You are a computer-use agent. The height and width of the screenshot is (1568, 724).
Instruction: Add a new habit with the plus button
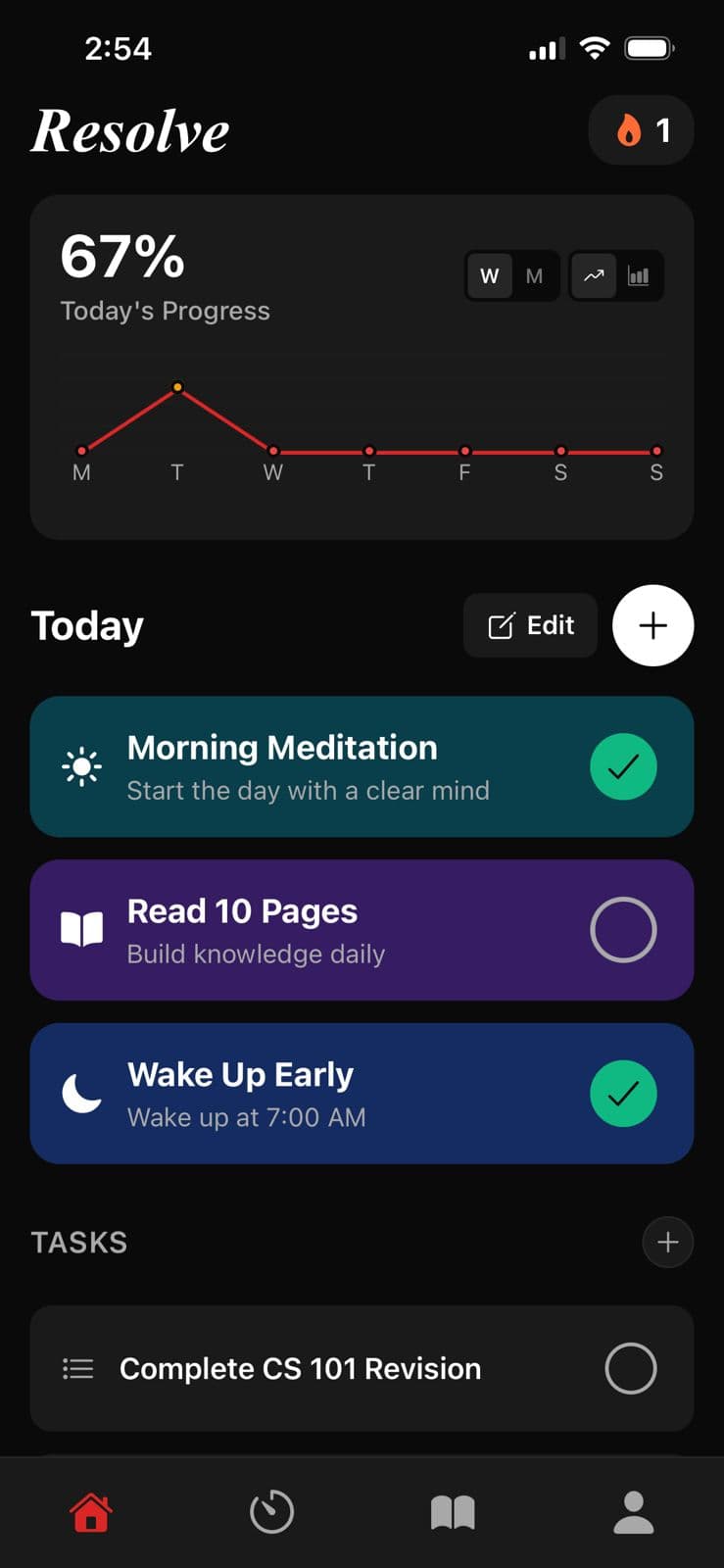pyautogui.click(x=652, y=625)
